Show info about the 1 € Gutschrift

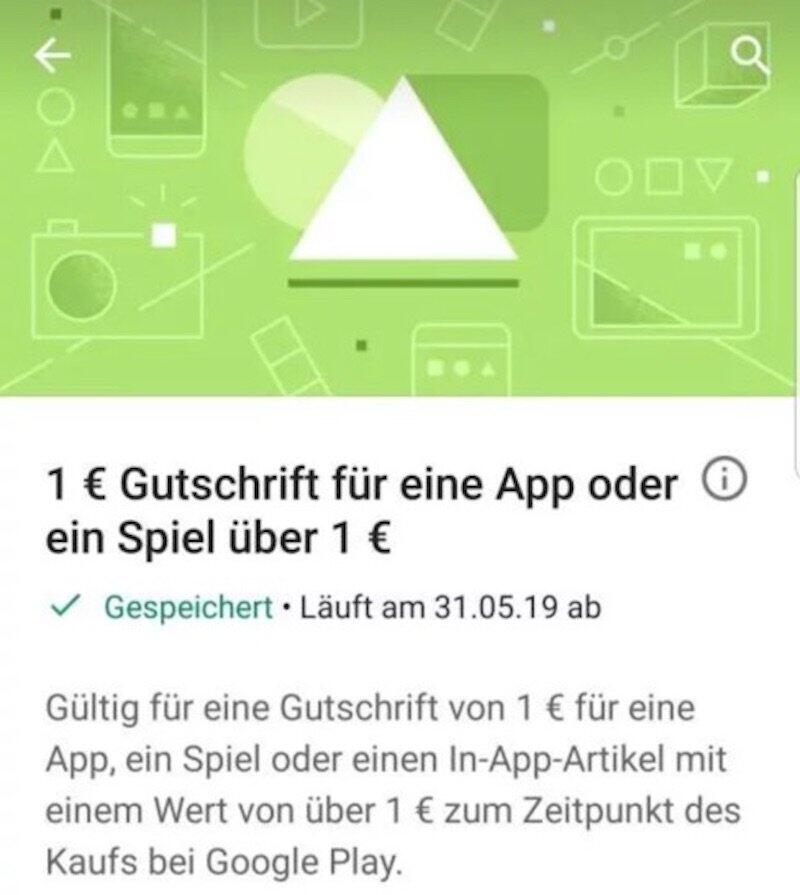[x=725, y=484]
